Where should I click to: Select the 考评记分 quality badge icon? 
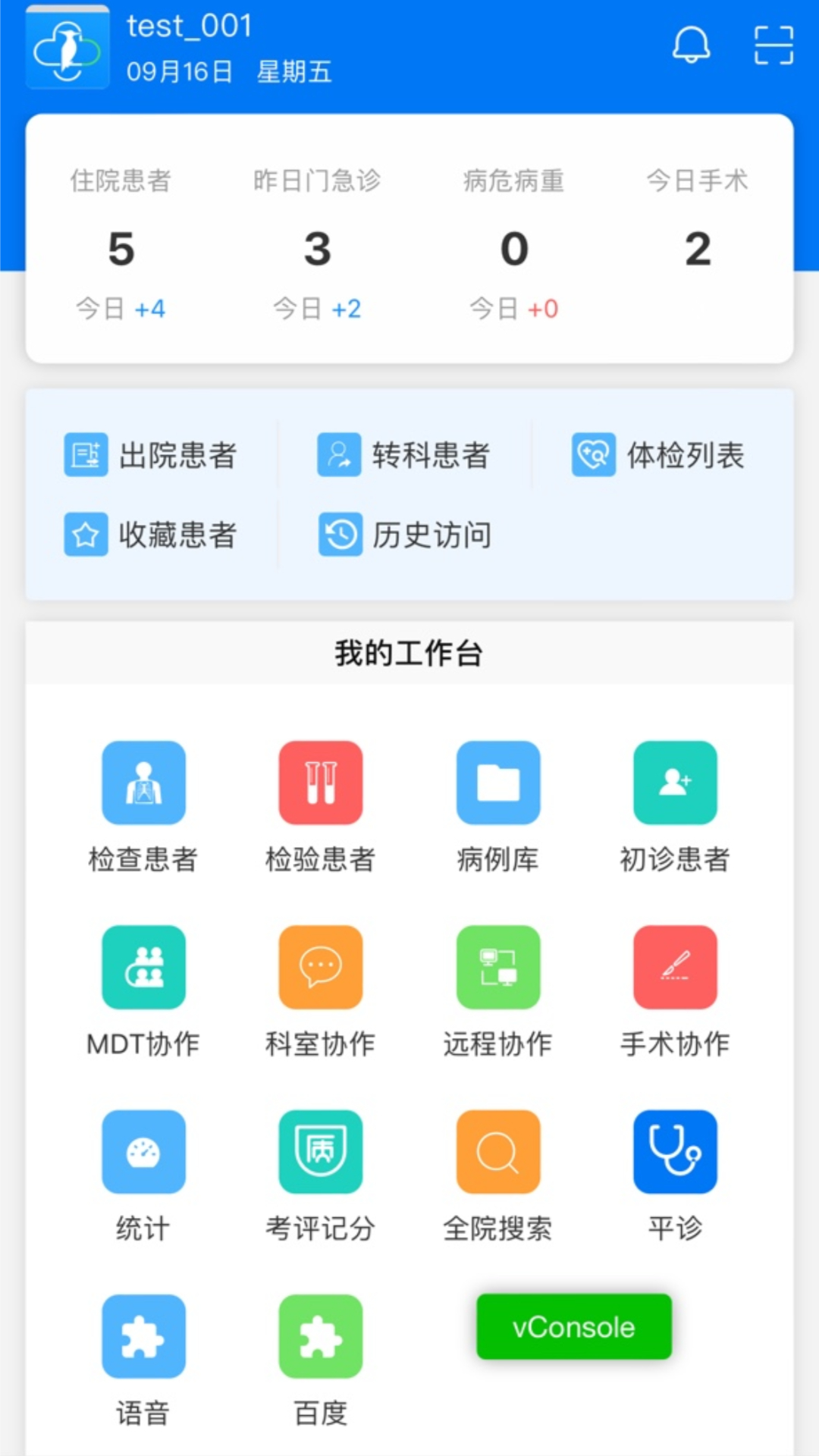coord(321,1151)
